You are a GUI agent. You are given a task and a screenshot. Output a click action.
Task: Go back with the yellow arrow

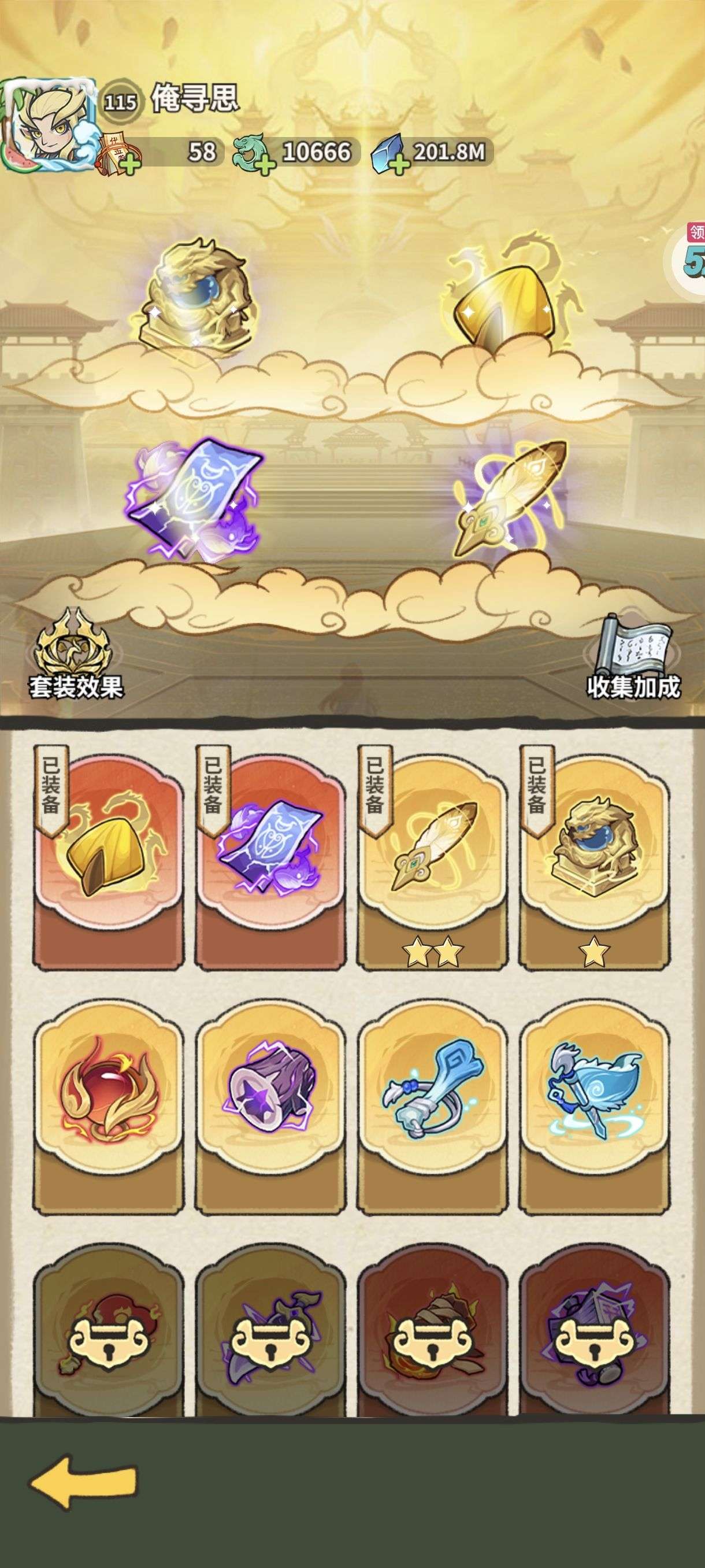pos(83,1482)
